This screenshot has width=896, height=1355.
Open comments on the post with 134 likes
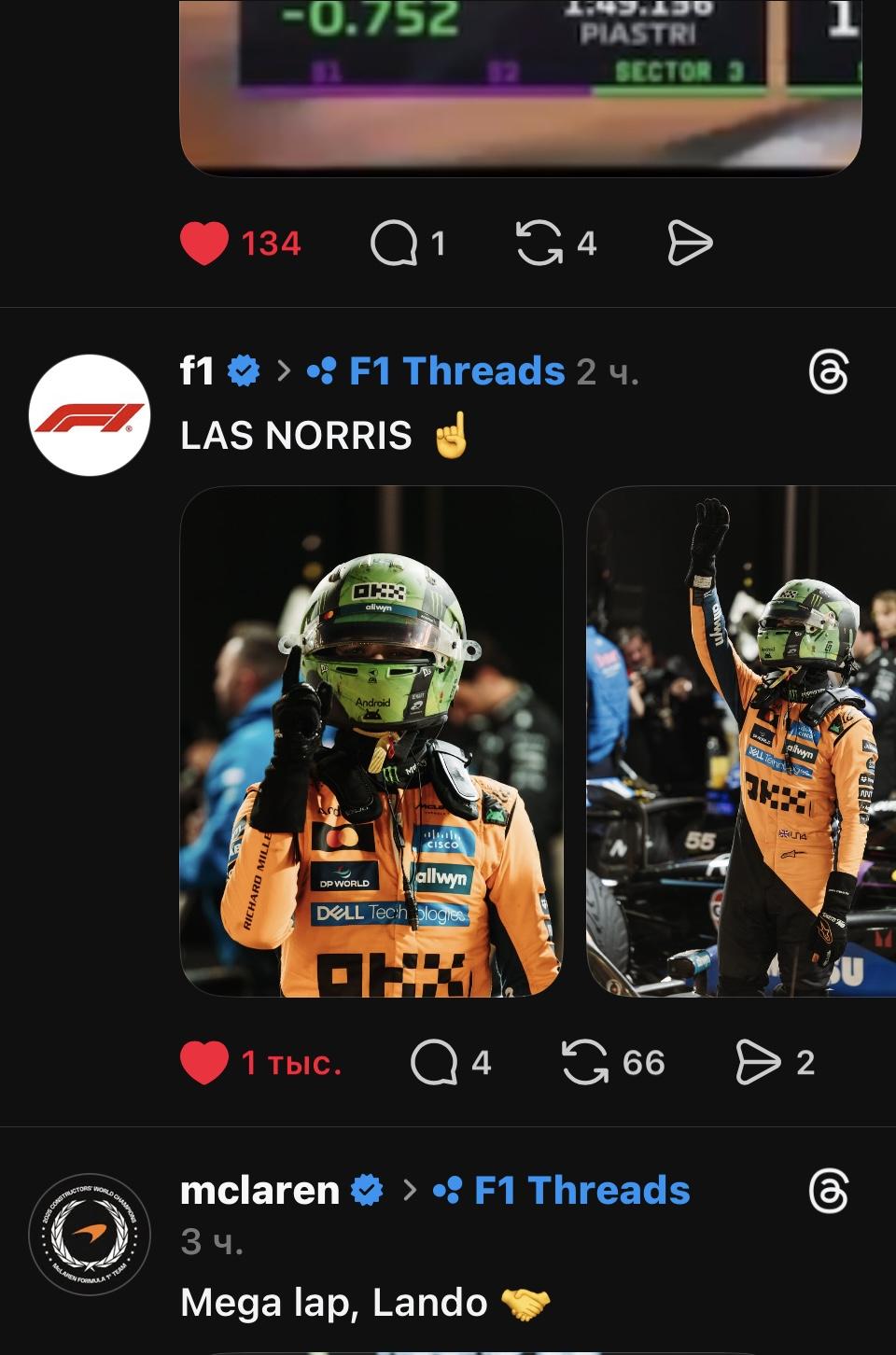tap(394, 244)
